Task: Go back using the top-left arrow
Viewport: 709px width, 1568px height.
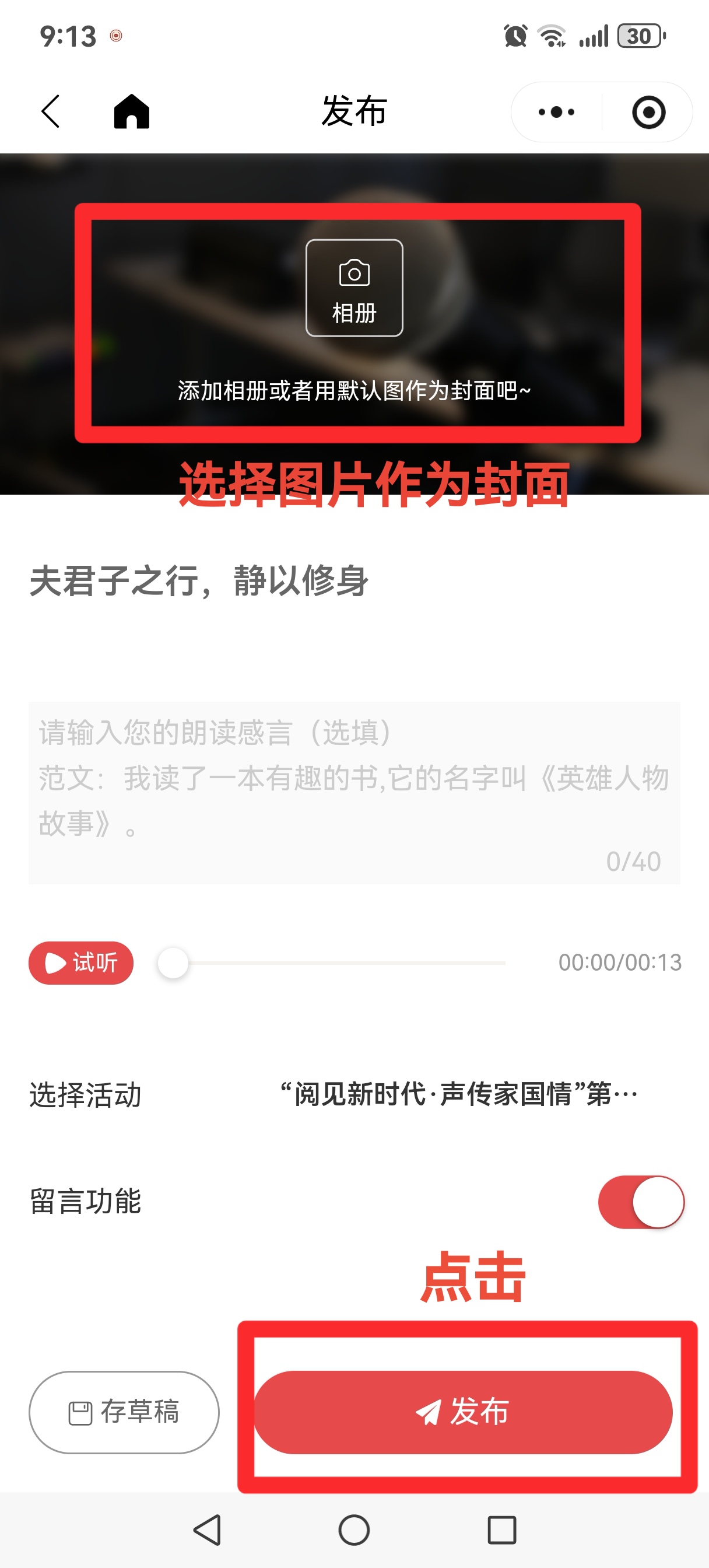Action: pyautogui.click(x=51, y=111)
